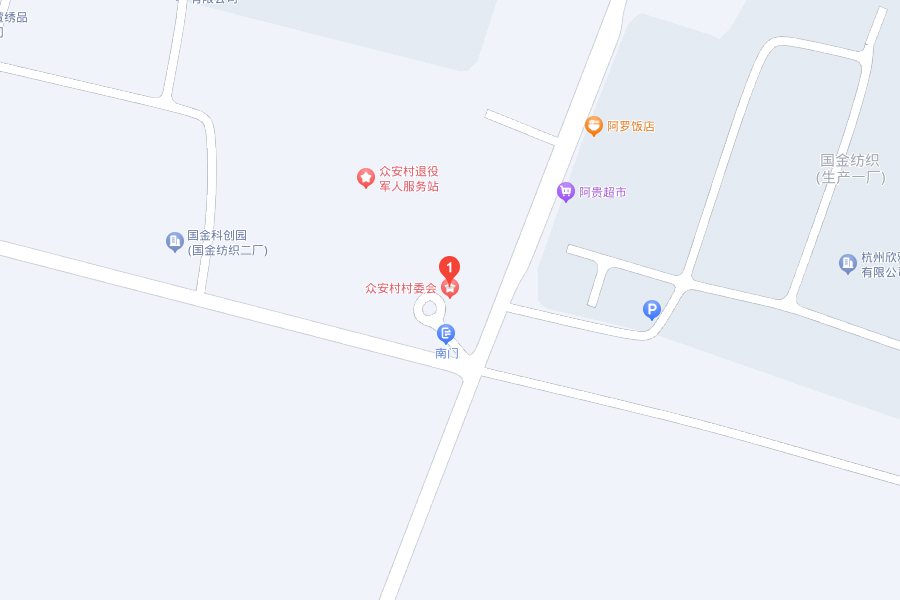Screen dimensions: 900x600
Task: Open 众安村退役军人服务站 point of interest
Action: pyautogui.click(x=366, y=178)
